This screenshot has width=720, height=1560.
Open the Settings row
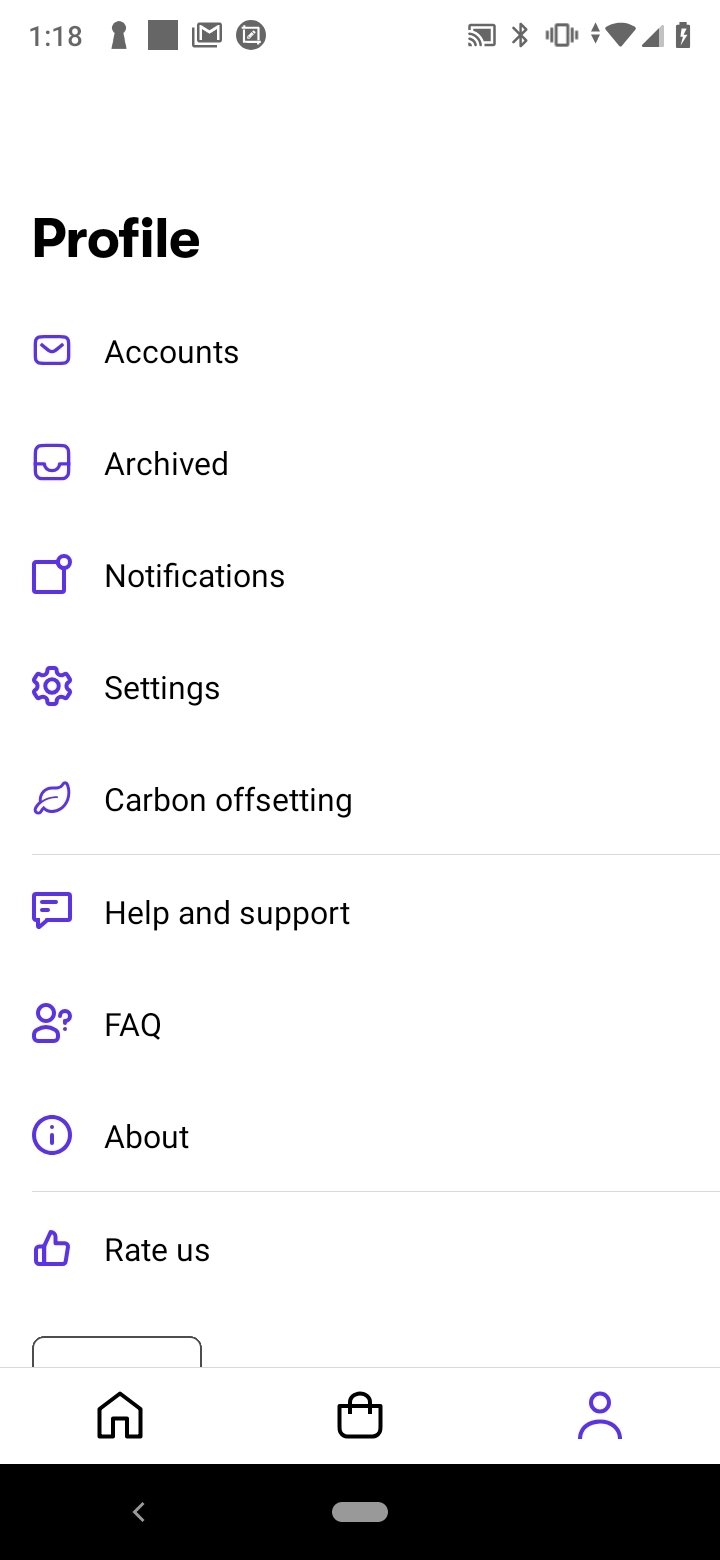tap(360, 688)
